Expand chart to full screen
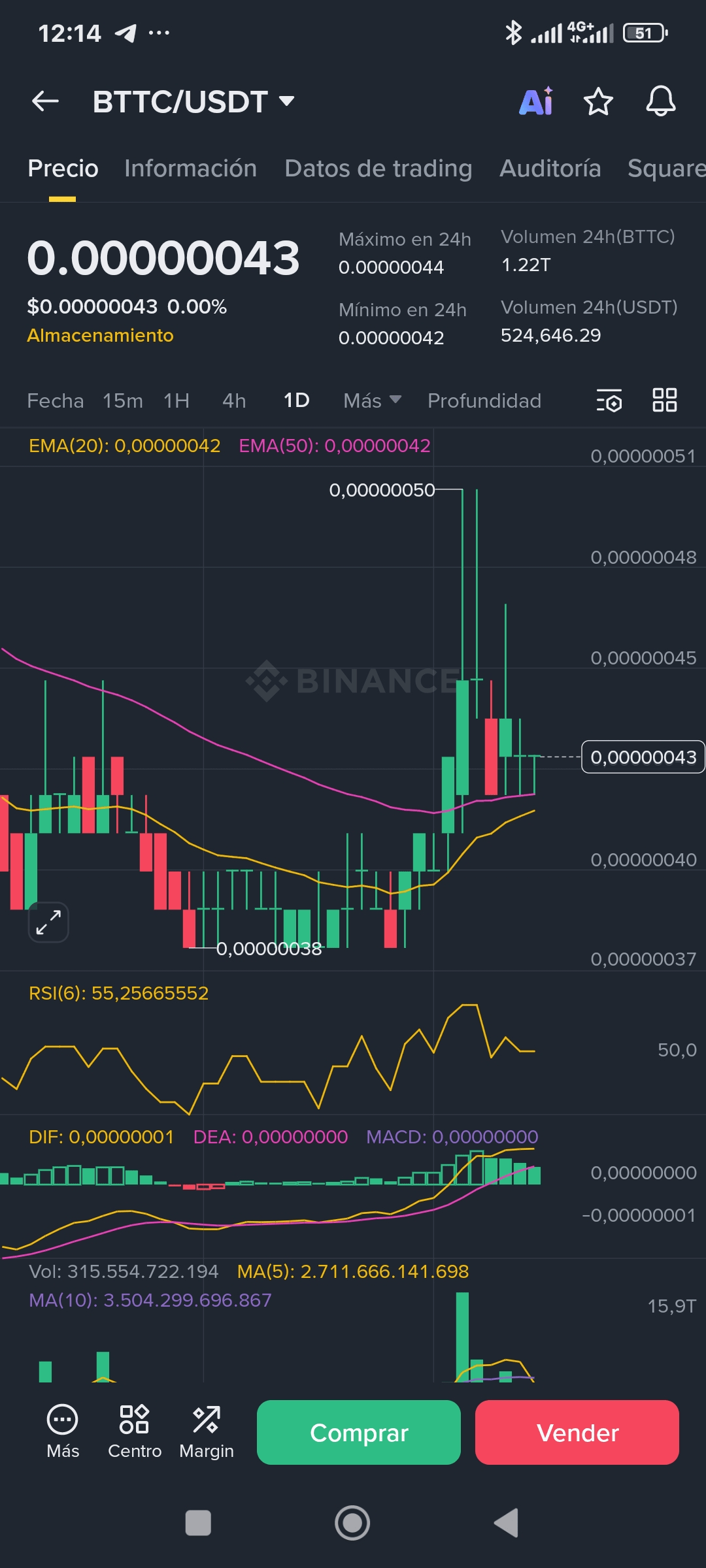706x1568 pixels. tap(48, 922)
